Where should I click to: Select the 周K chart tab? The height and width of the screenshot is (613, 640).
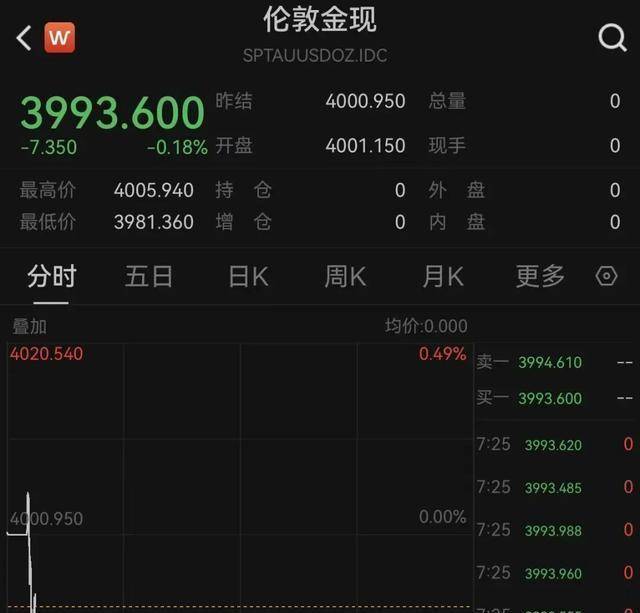tap(345, 276)
